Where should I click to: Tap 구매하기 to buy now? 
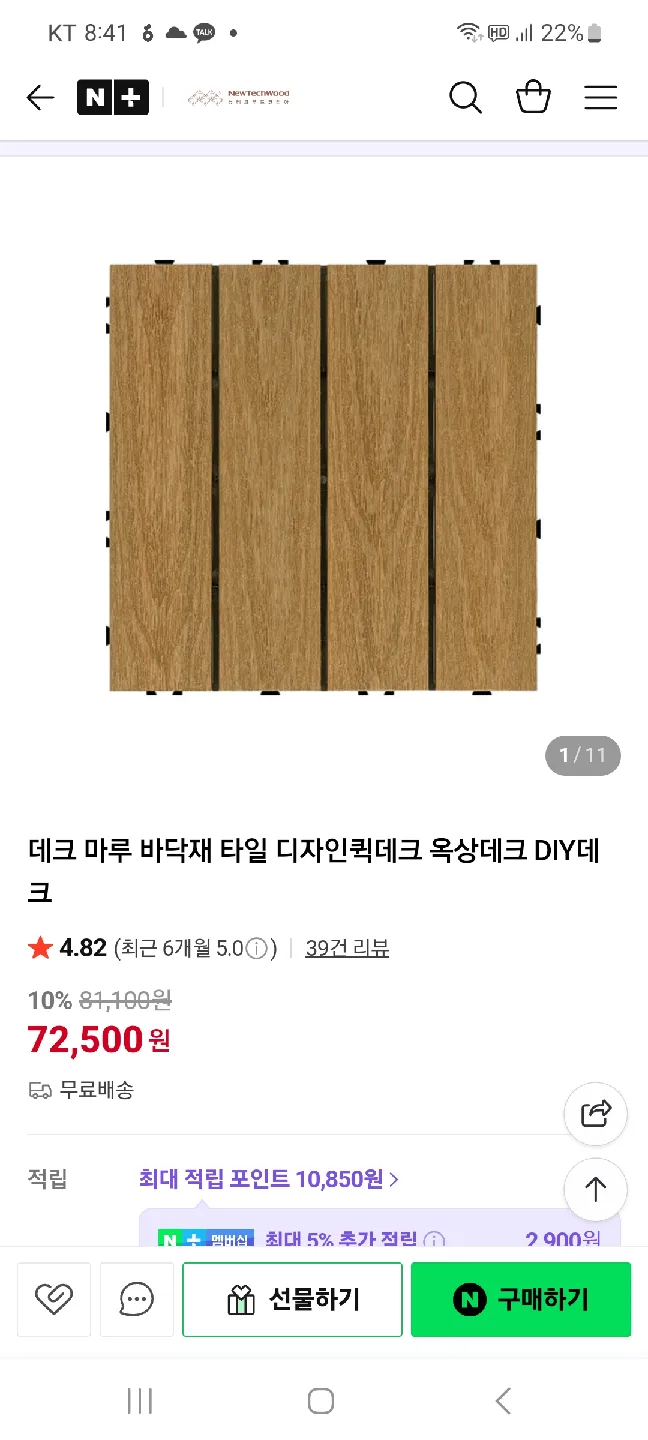coord(521,1299)
